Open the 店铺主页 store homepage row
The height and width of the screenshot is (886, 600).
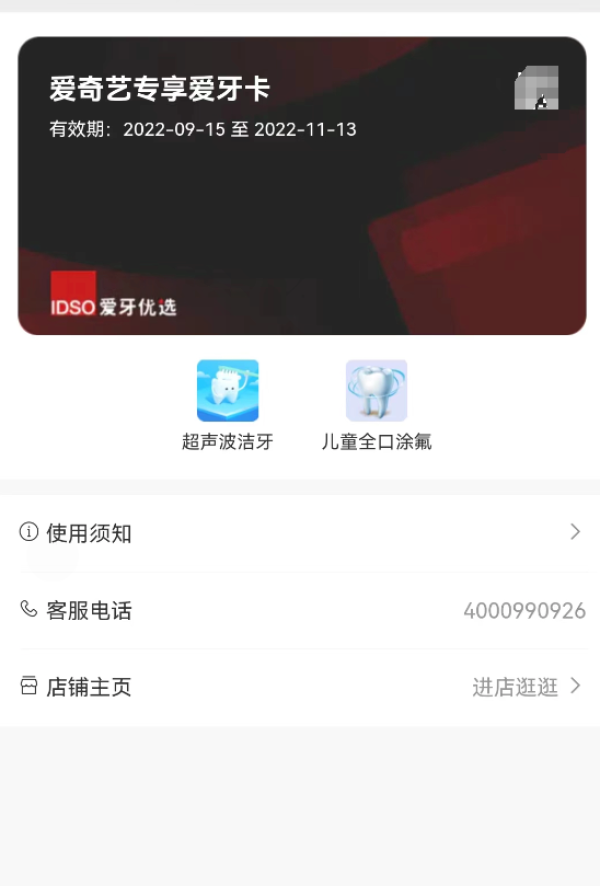coord(300,687)
